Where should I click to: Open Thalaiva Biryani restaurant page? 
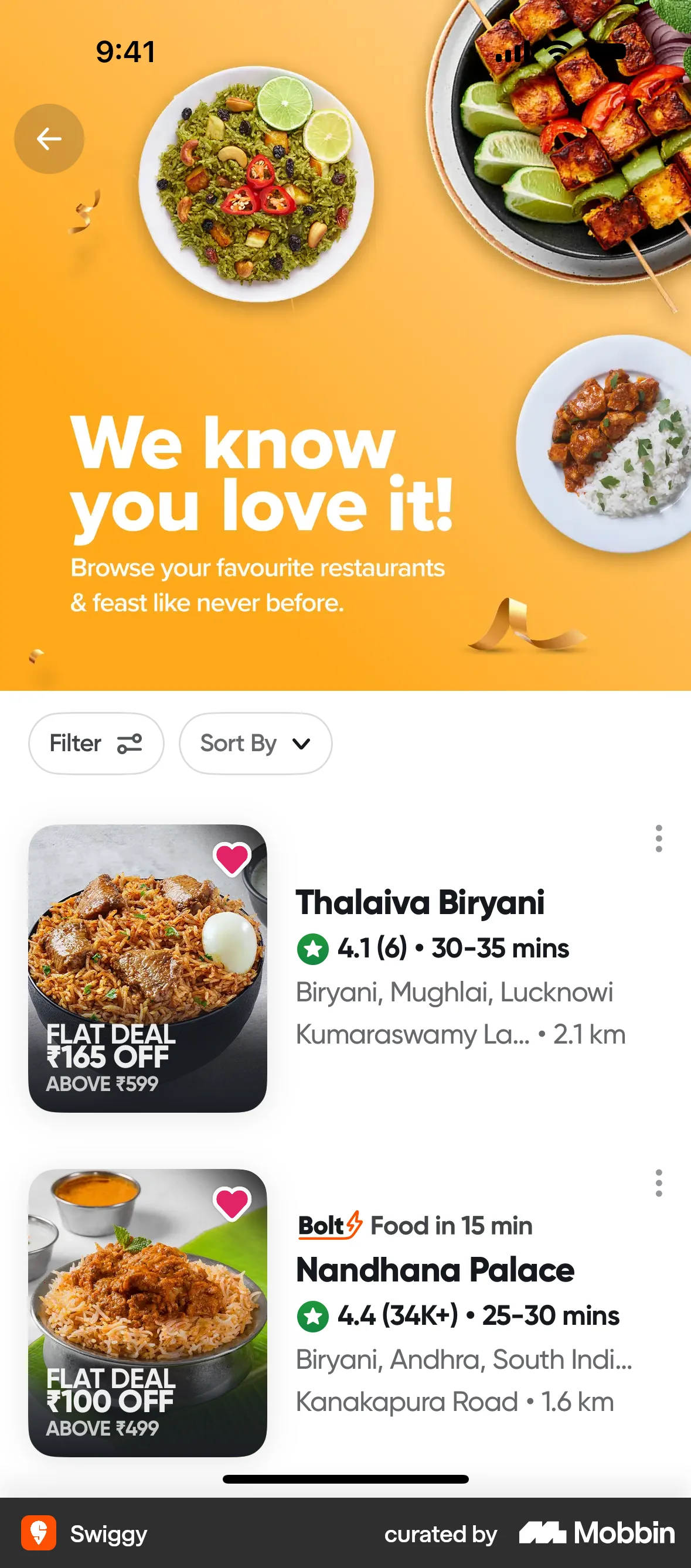(x=421, y=903)
